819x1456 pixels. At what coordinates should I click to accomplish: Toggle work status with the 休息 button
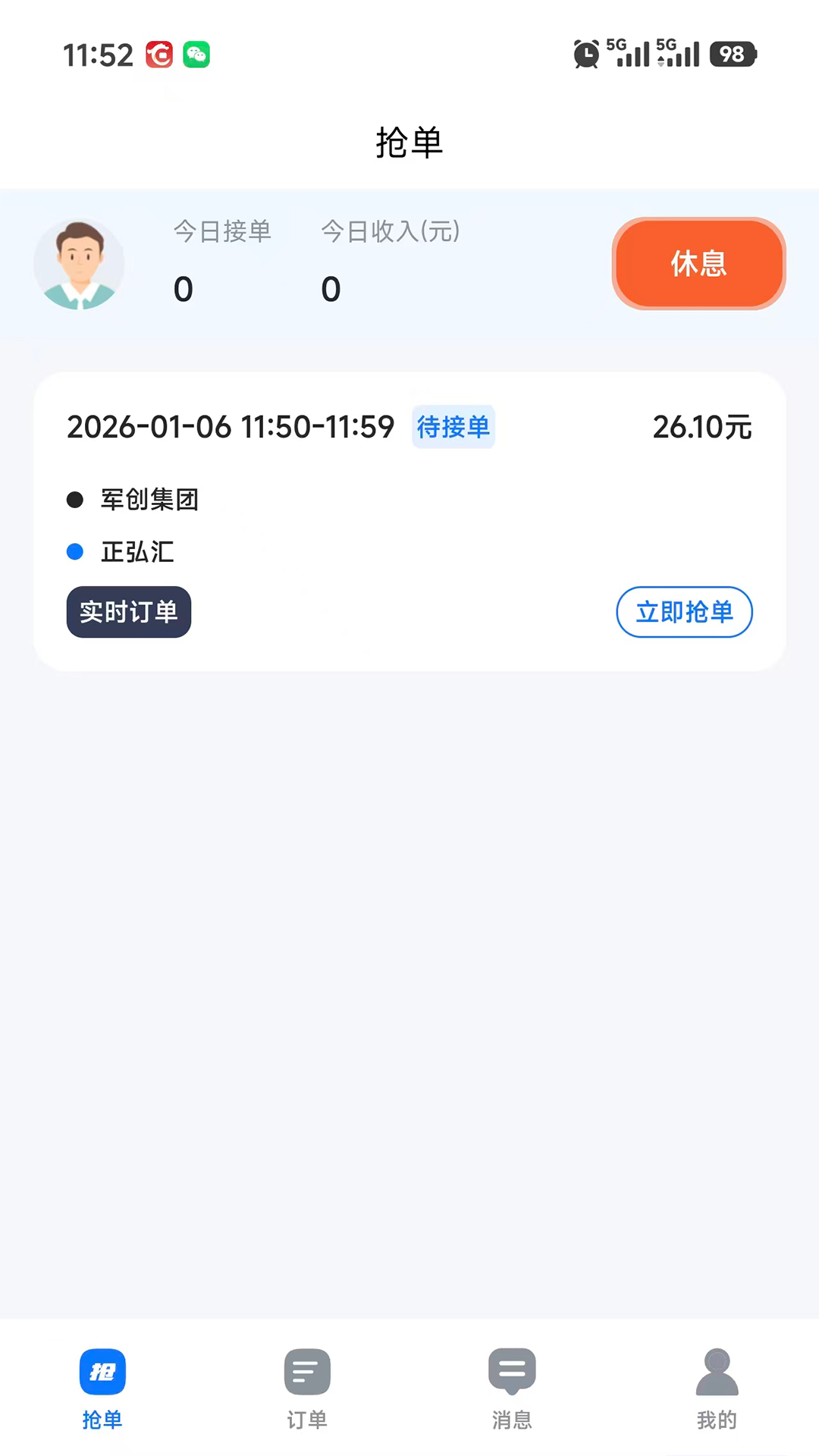pos(698,263)
